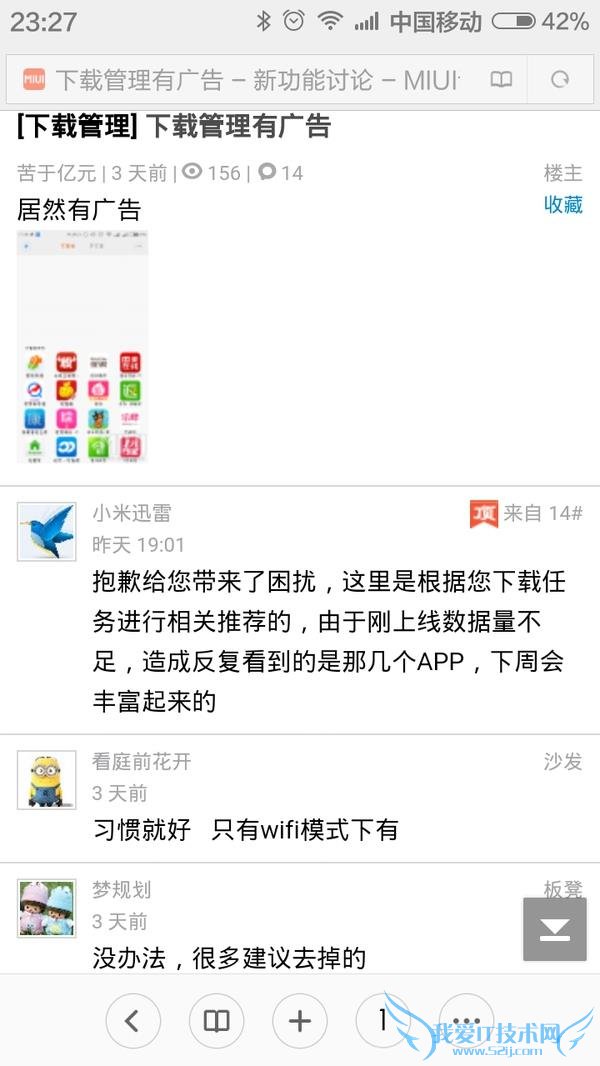This screenshot has height=1066, width=600.
Task: Open the profile of 梦规划
Action: click(47, 907)
